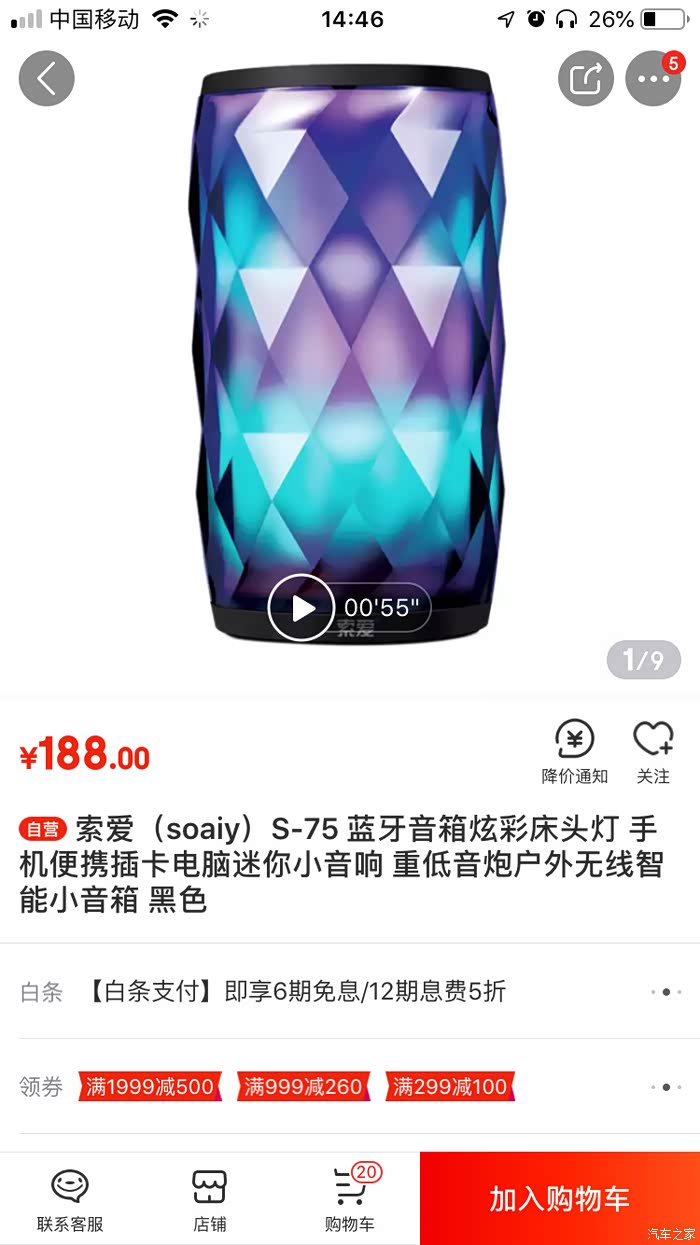This screenshot has height=1245, width=700.
Task: Enable price drop notification (降价通知)
Action: [575, 751]
